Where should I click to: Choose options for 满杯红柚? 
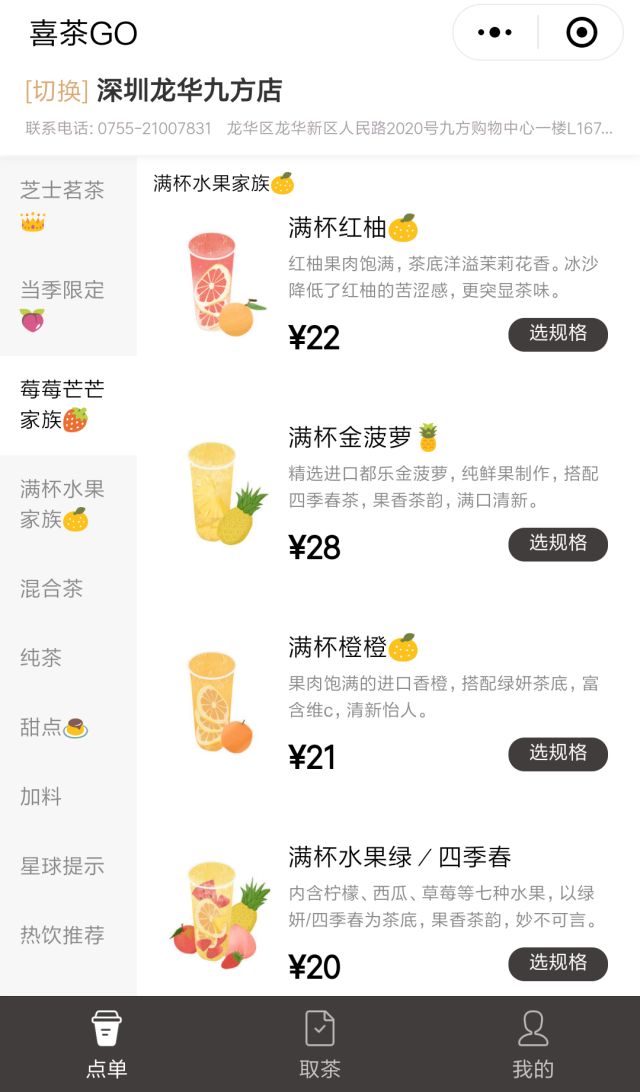558,335
